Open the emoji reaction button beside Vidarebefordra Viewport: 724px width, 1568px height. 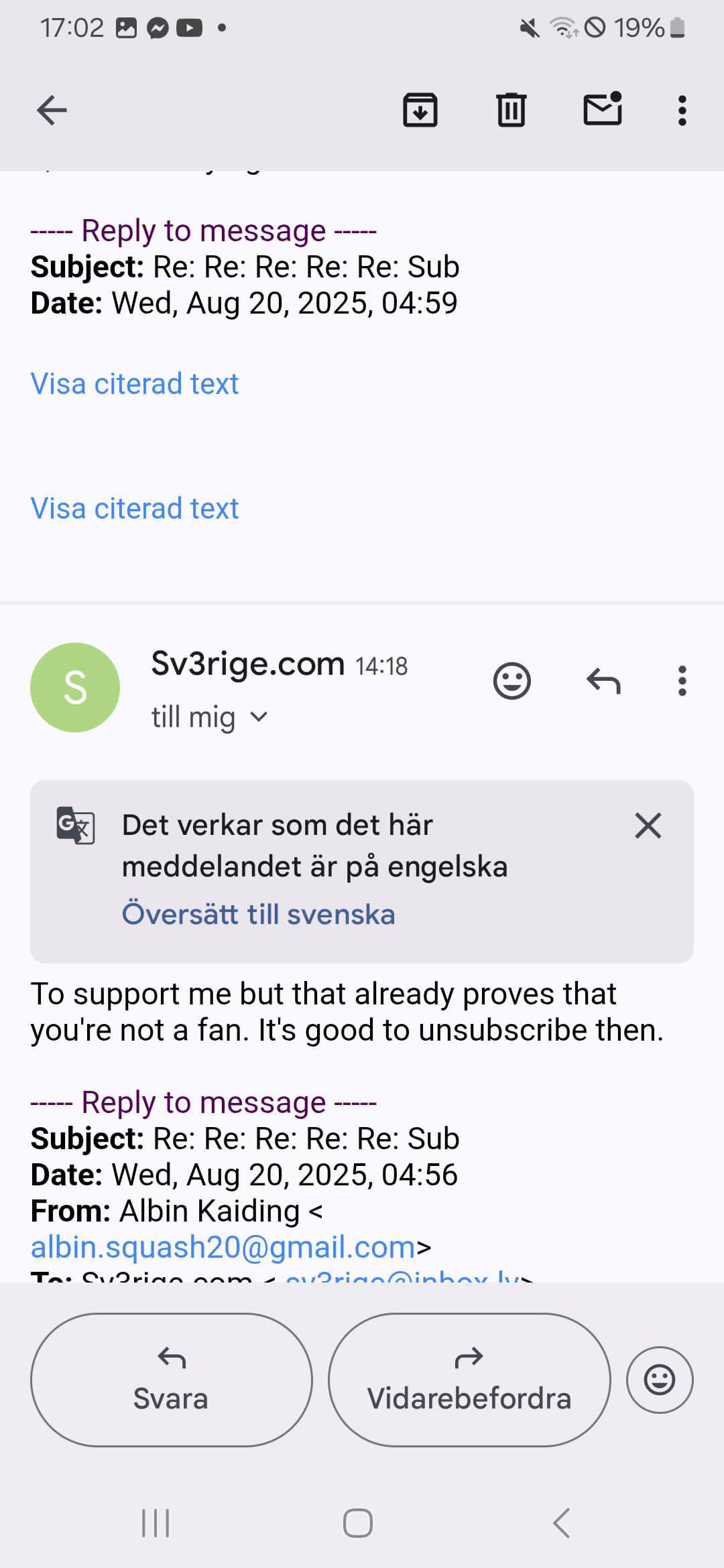pyautogui.click(x=660, y=1380)
